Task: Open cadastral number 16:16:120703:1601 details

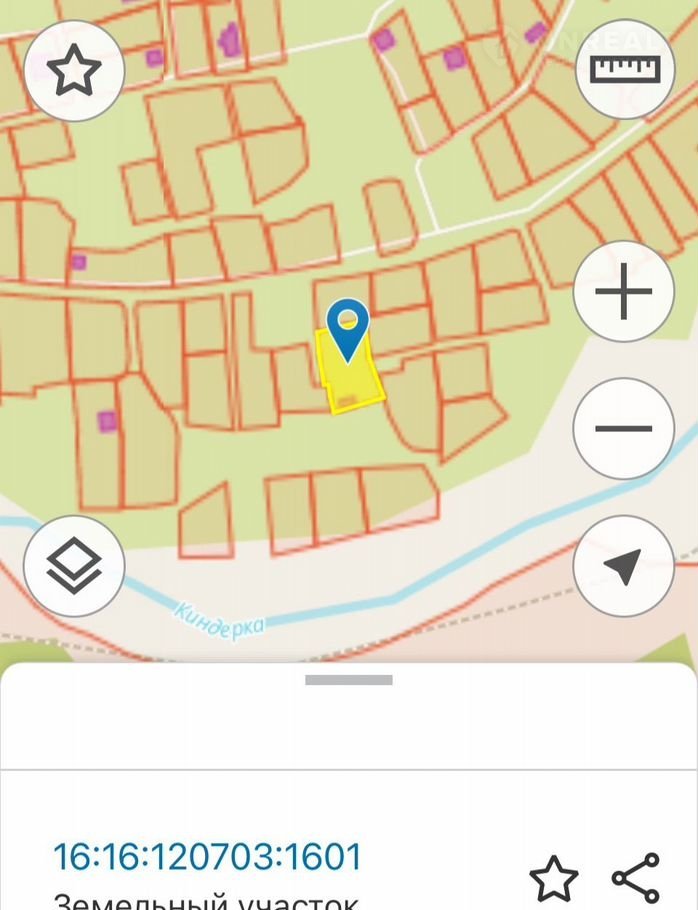Action: [x=207, y=857]
